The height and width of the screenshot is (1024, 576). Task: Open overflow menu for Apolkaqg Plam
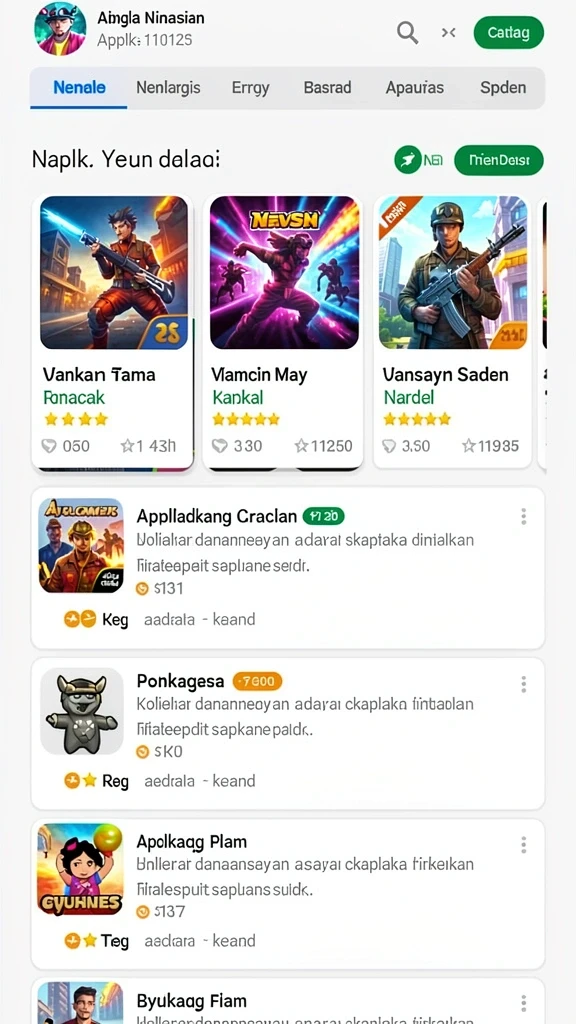coord(523,845)
